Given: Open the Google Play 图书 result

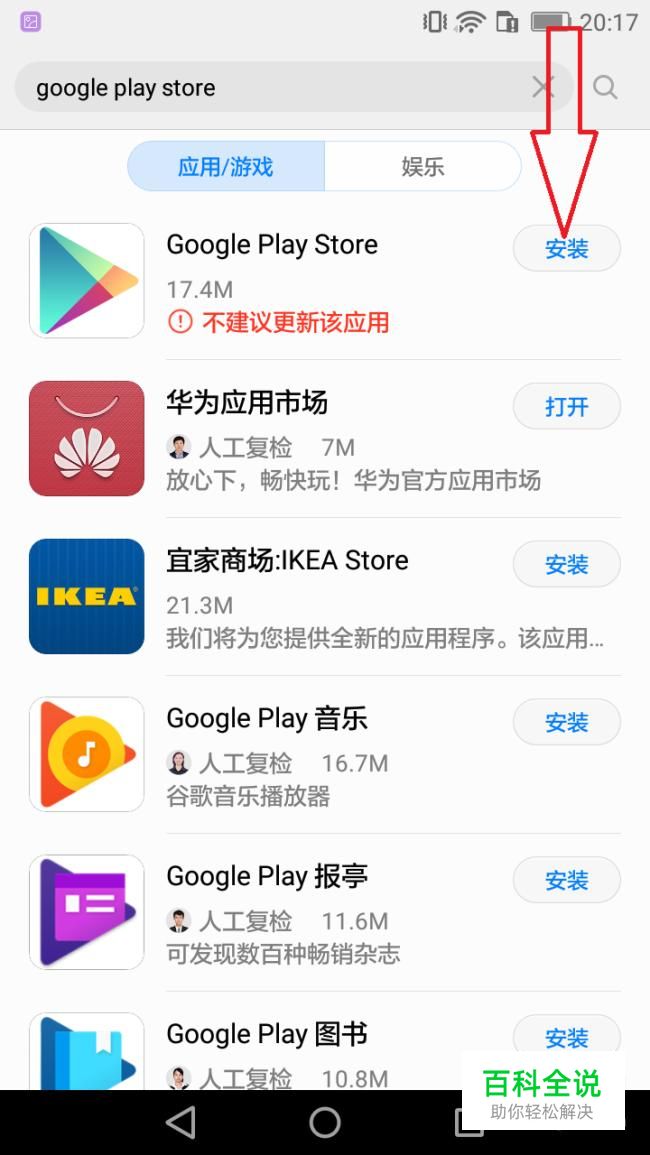Looking at the screenshot, I should [x=267, y=1034].
